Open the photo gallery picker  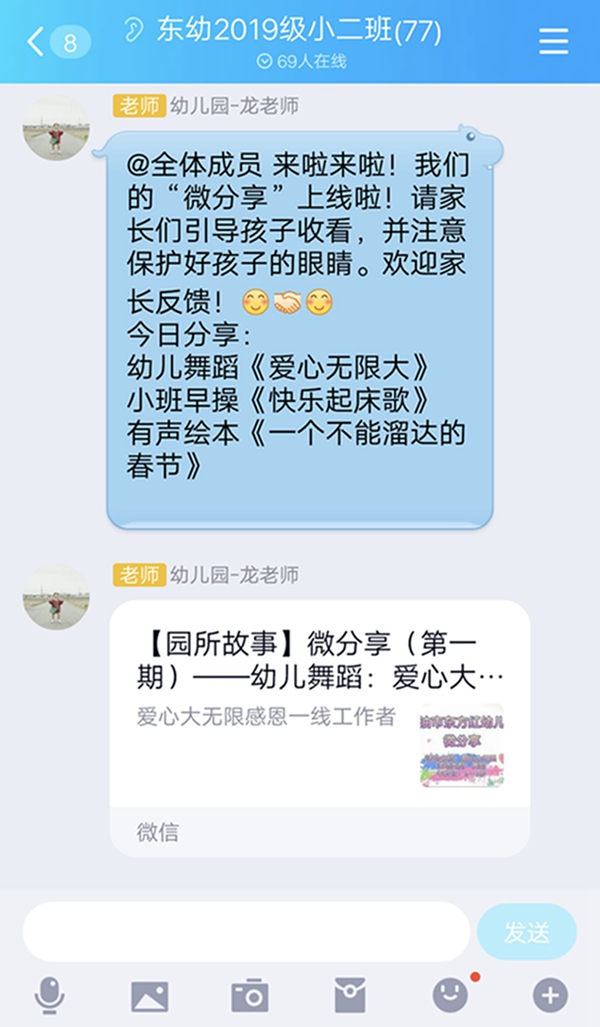(x=150, y=995)
